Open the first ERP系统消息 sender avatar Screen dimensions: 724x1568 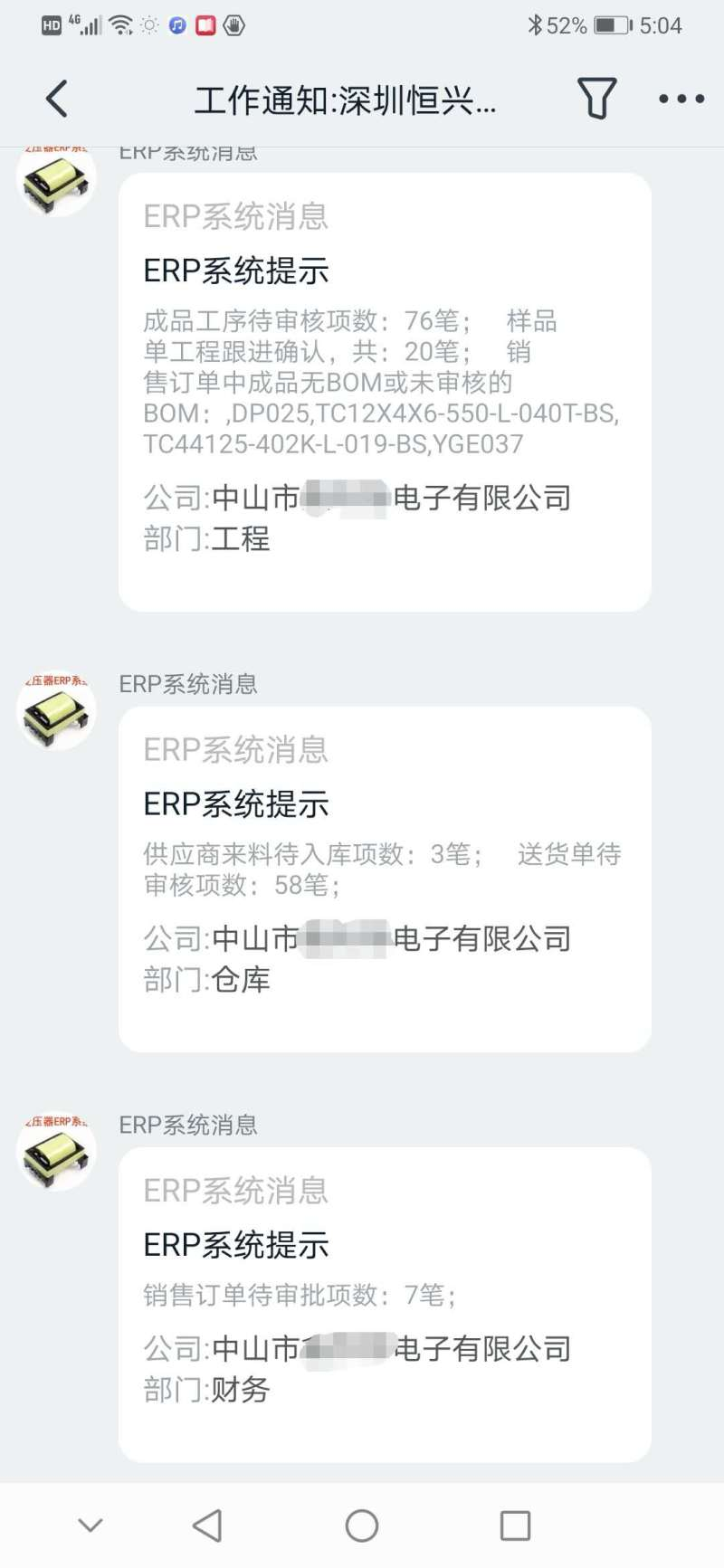[56, 181]
